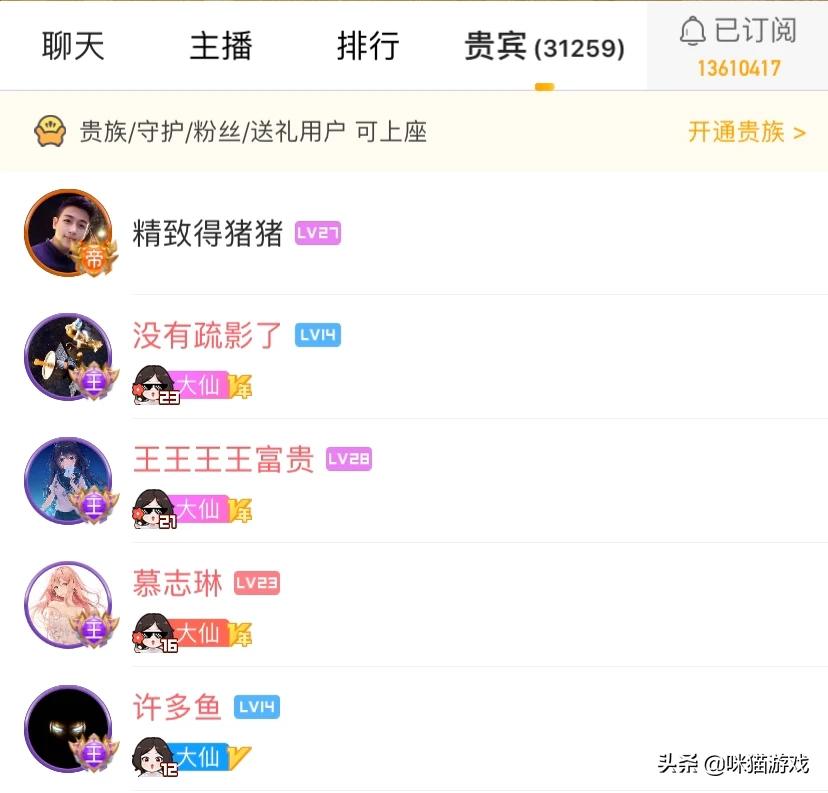Tap the 已订阅 subscription bell button

click(738, 45)
